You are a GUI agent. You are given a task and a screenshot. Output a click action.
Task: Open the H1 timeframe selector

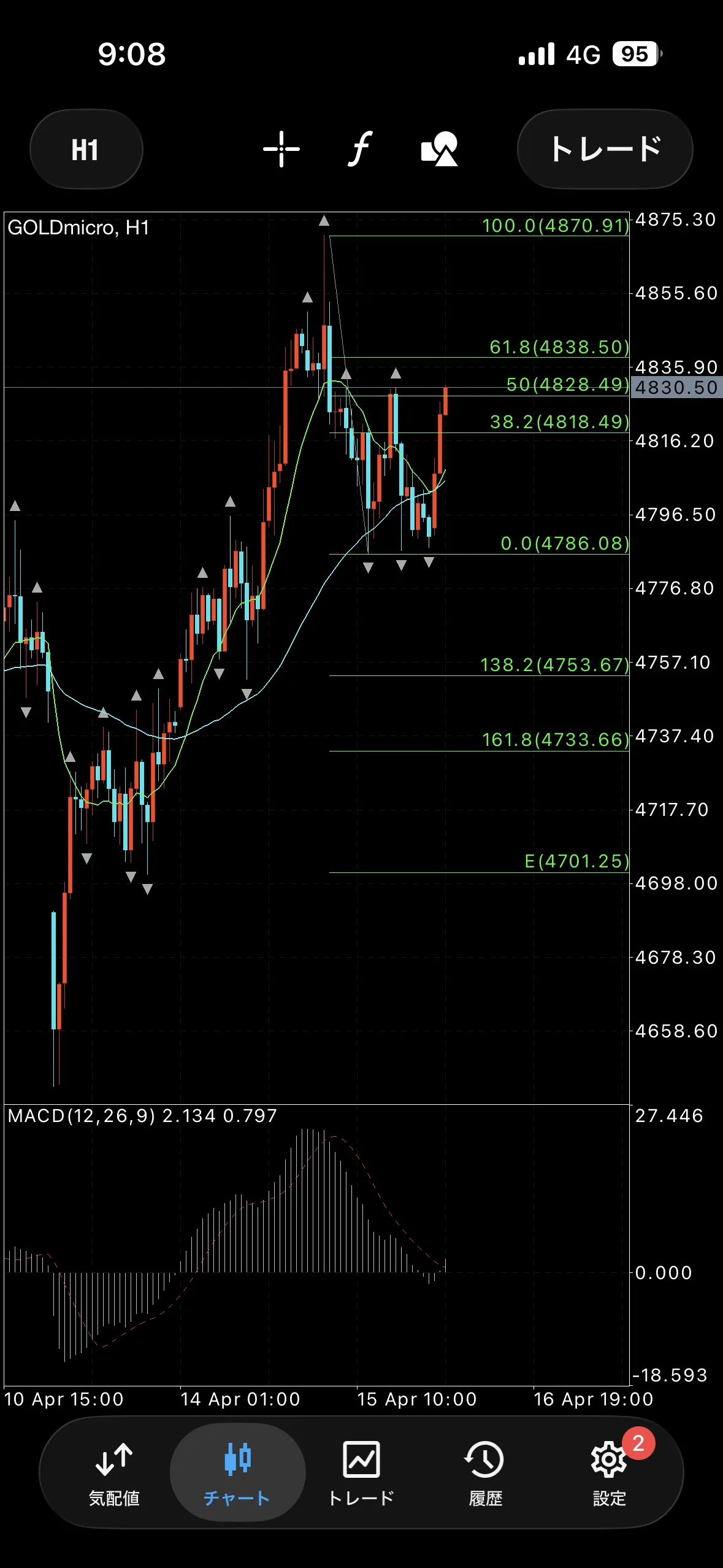point(86,149)
